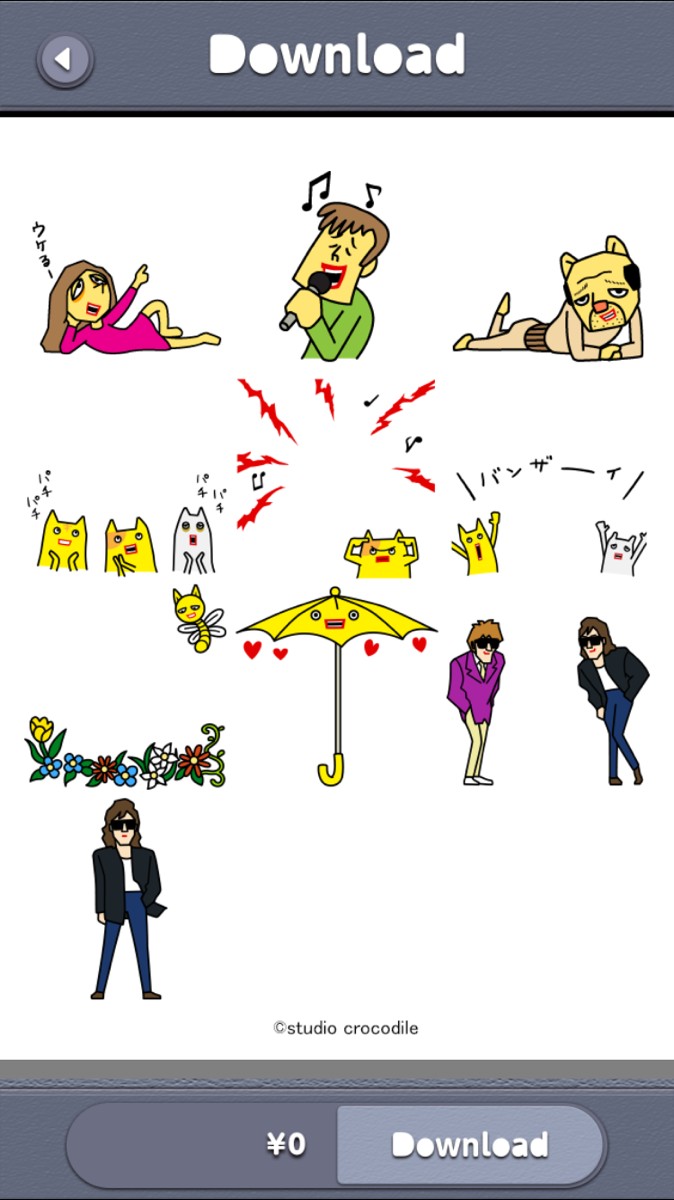
Task: Tap the Download button for ¥0
Action: pos(470,1144)
